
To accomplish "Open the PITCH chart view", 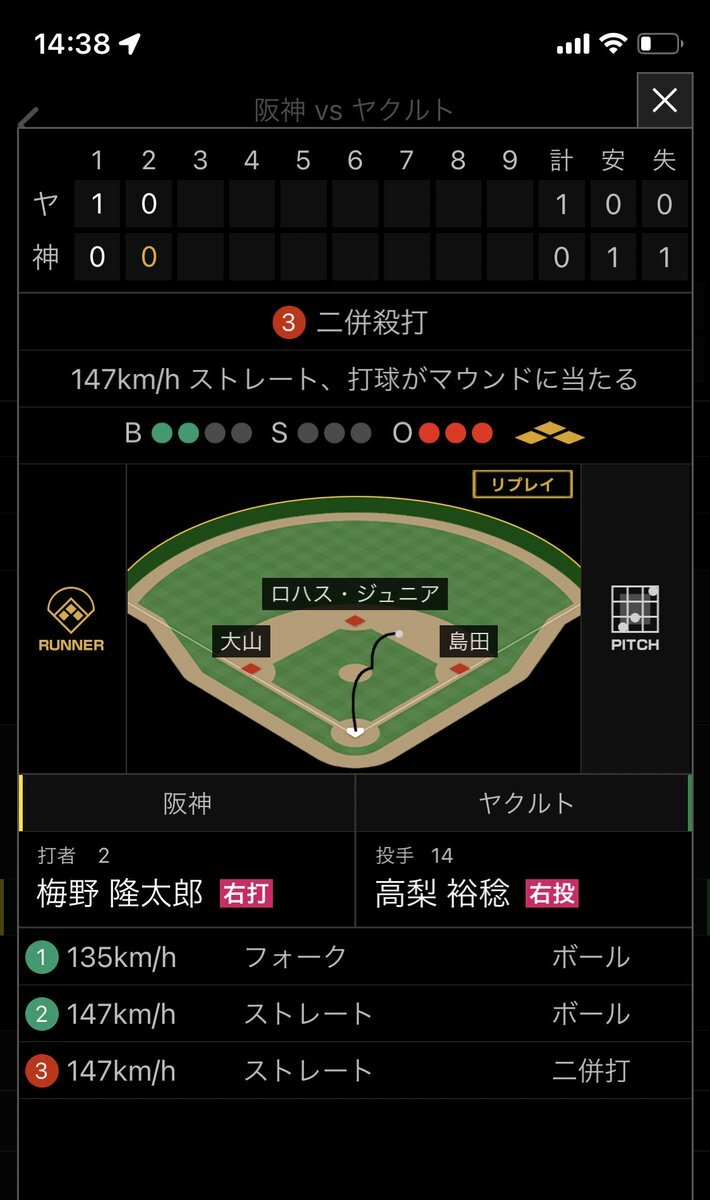I will click(635, 618).
